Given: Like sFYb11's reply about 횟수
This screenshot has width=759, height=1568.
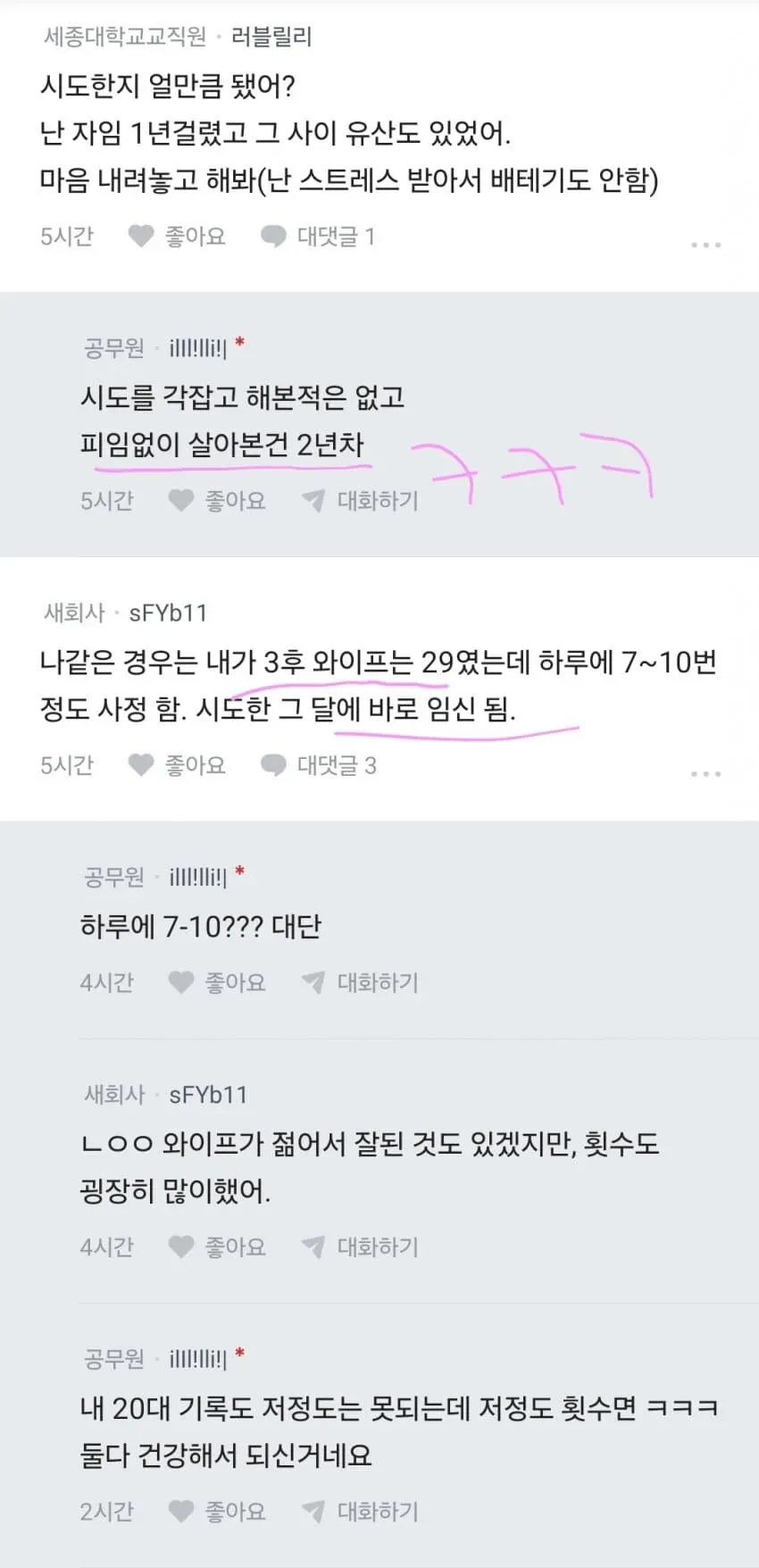Looking at the screenshot, I should click(x=217, y=1247).
